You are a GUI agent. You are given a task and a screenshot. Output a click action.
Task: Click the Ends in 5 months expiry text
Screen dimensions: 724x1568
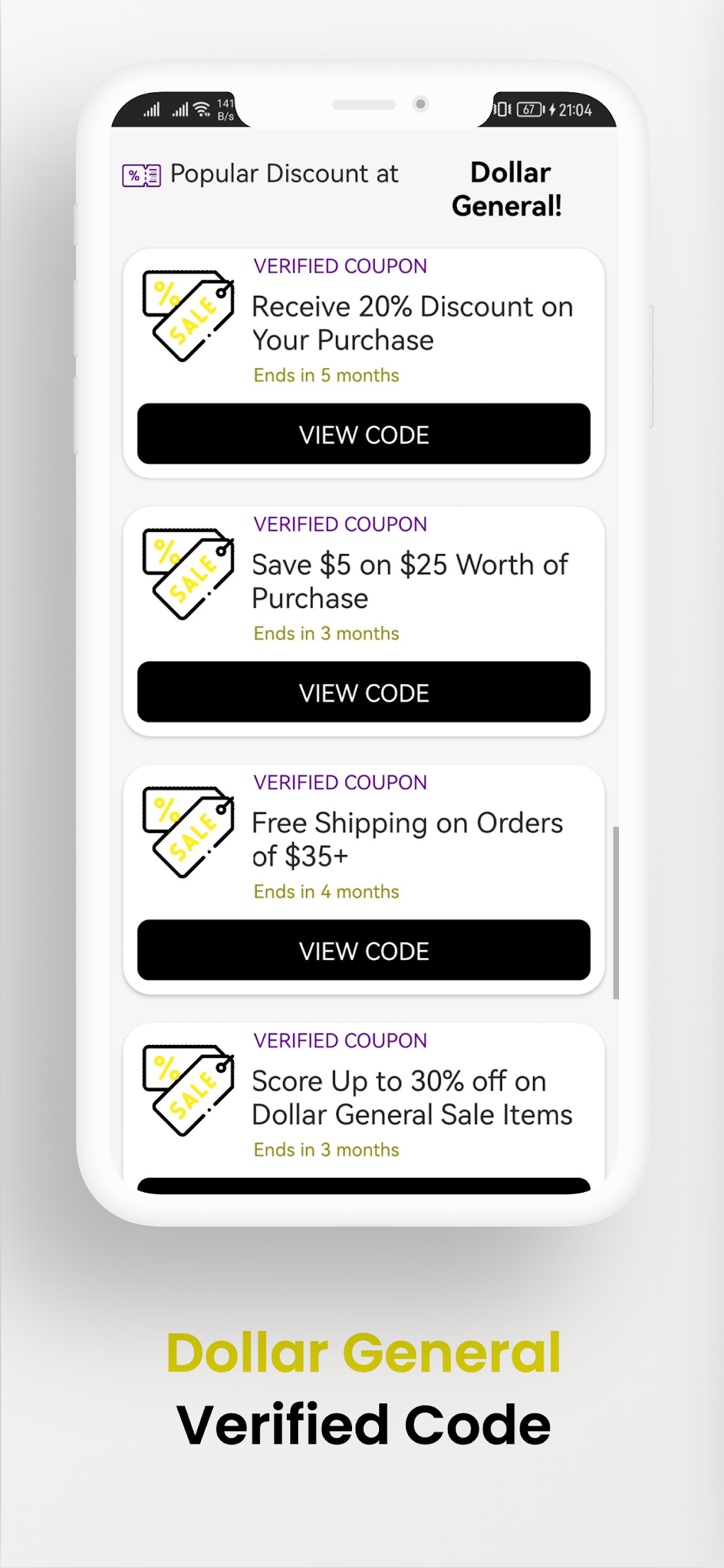click(x=326, y=375)
